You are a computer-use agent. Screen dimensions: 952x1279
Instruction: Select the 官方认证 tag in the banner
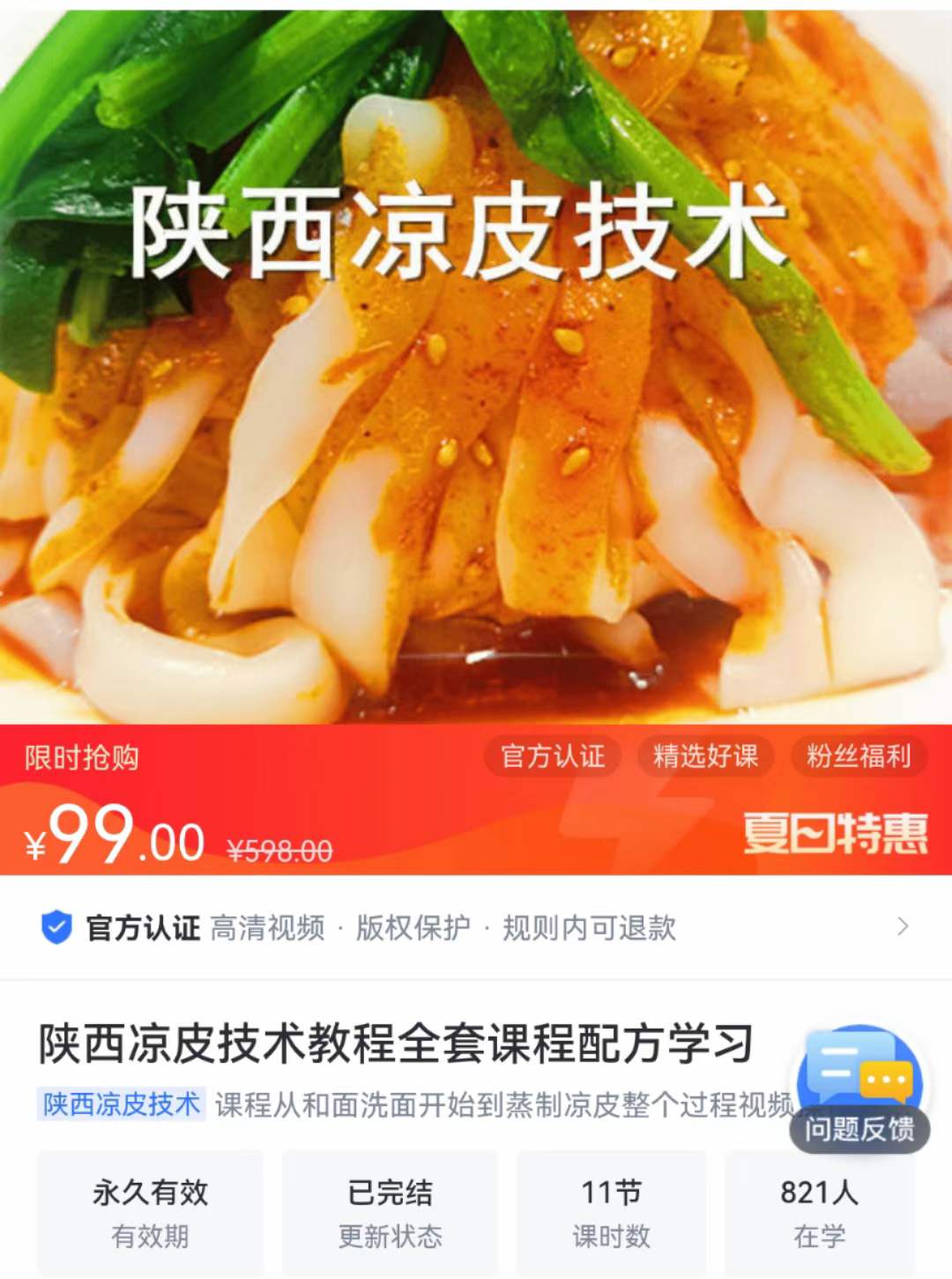click(553, 756)
